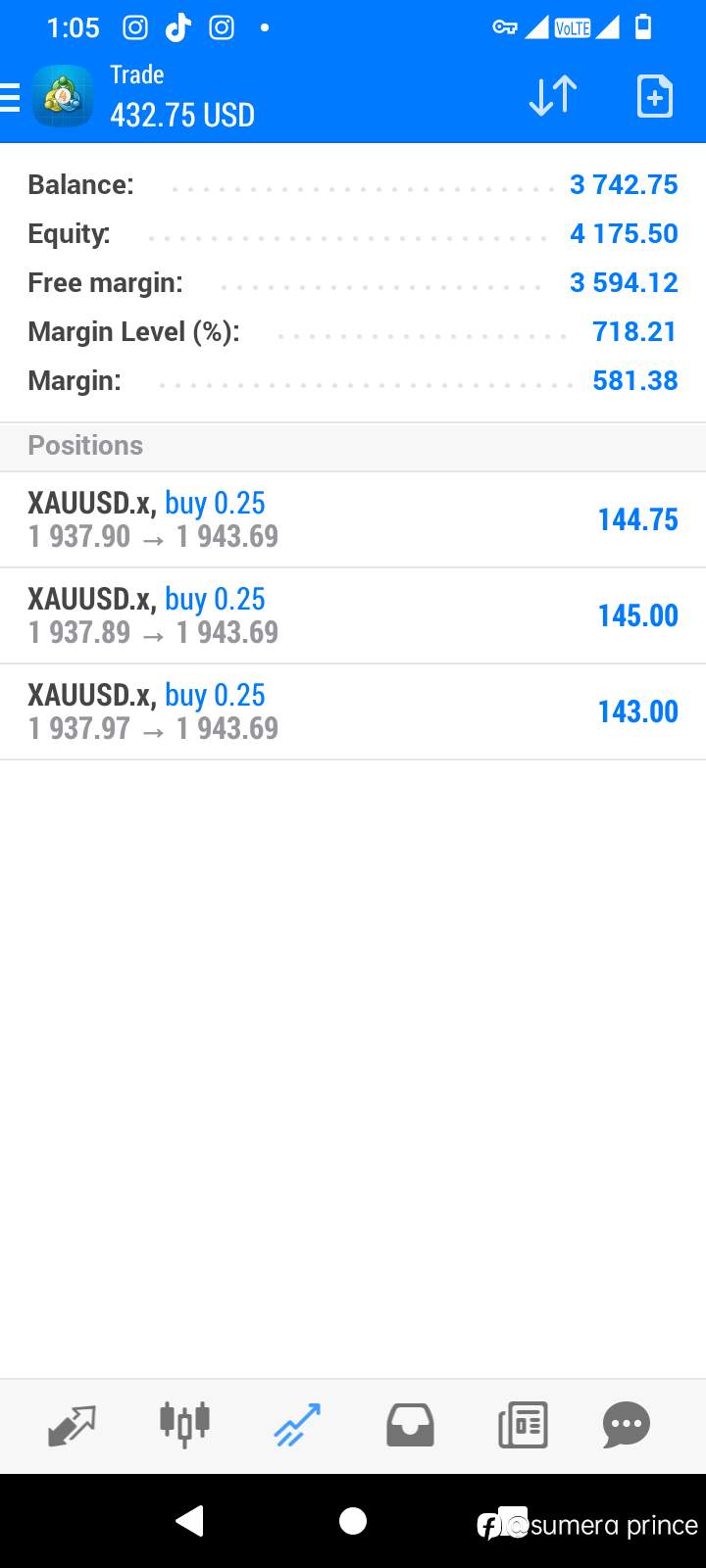The height and width of the screenshot is (1568, 706).
Task: Create a new order
Action: click(654, 96)
